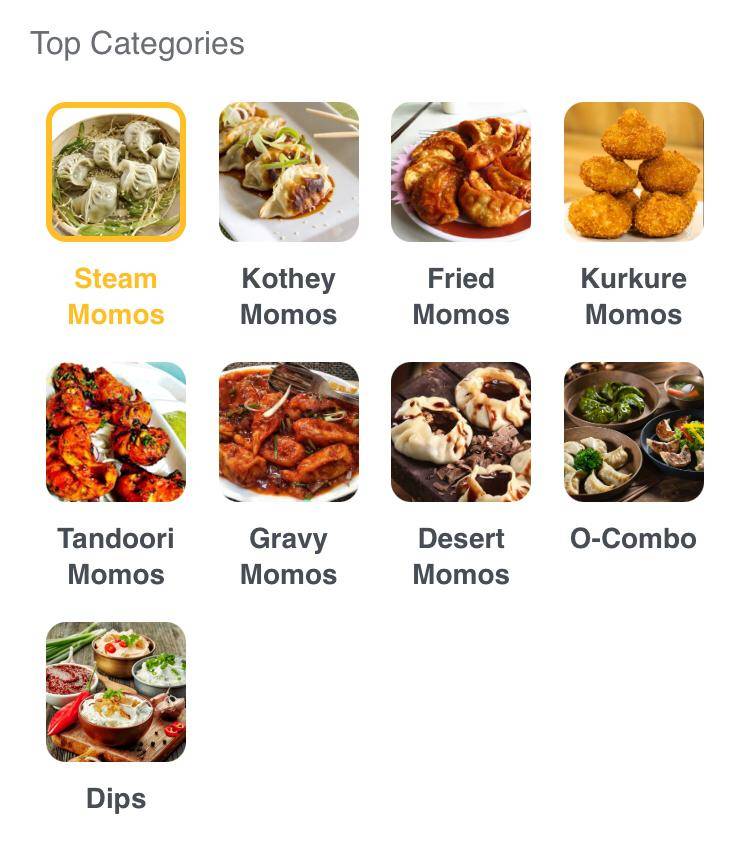Select the Fried Momos category image
The height and width of the screenshot is (846, 750).
point(461,171)
